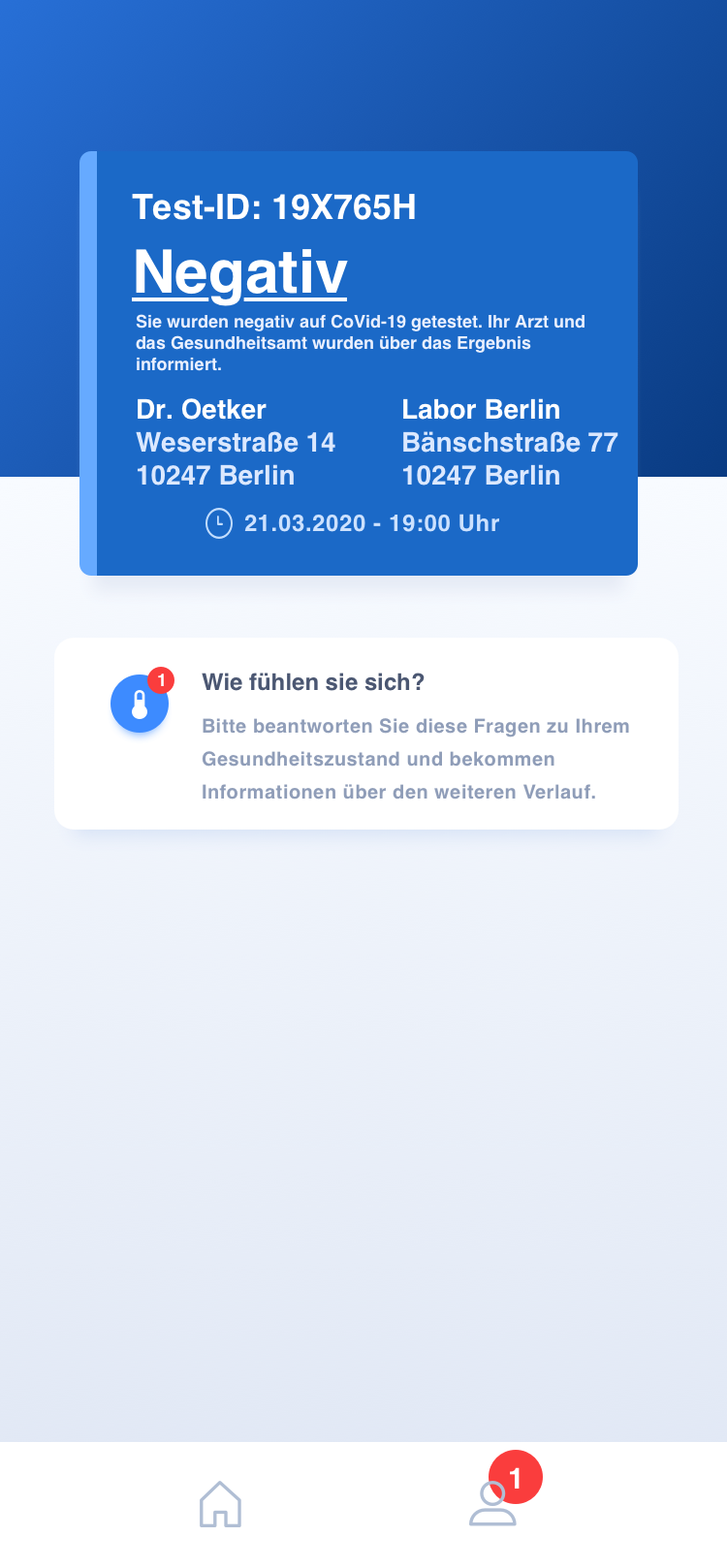The width and height of the screenshot is (727, 1568).
Task: Open the 'Wie fühlen sie sich?' questionnaire card
Action: (x=366, y=734)
